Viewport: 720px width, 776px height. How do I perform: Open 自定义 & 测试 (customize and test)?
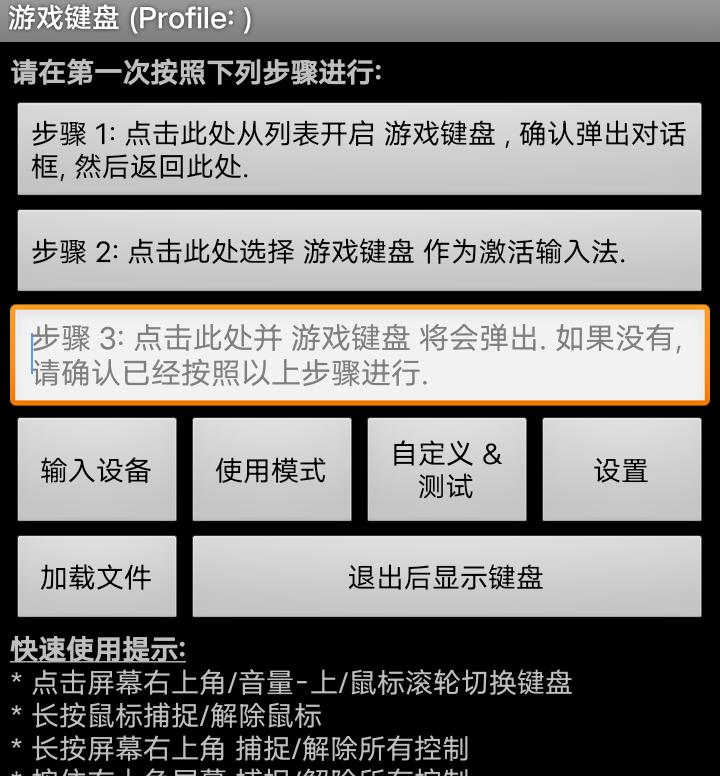point(446,470)
